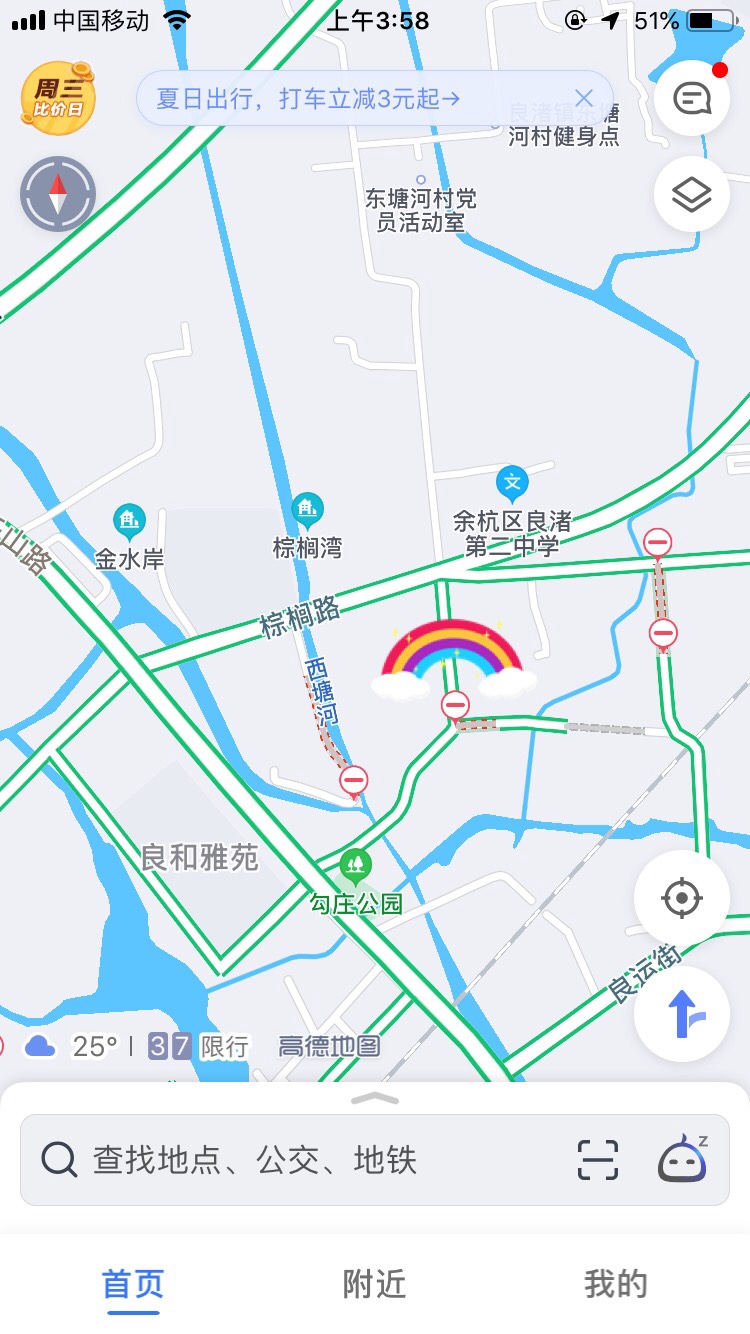Select the 勾庄公园 park marker
The image size is (750, 1334).
click(355, 864)
